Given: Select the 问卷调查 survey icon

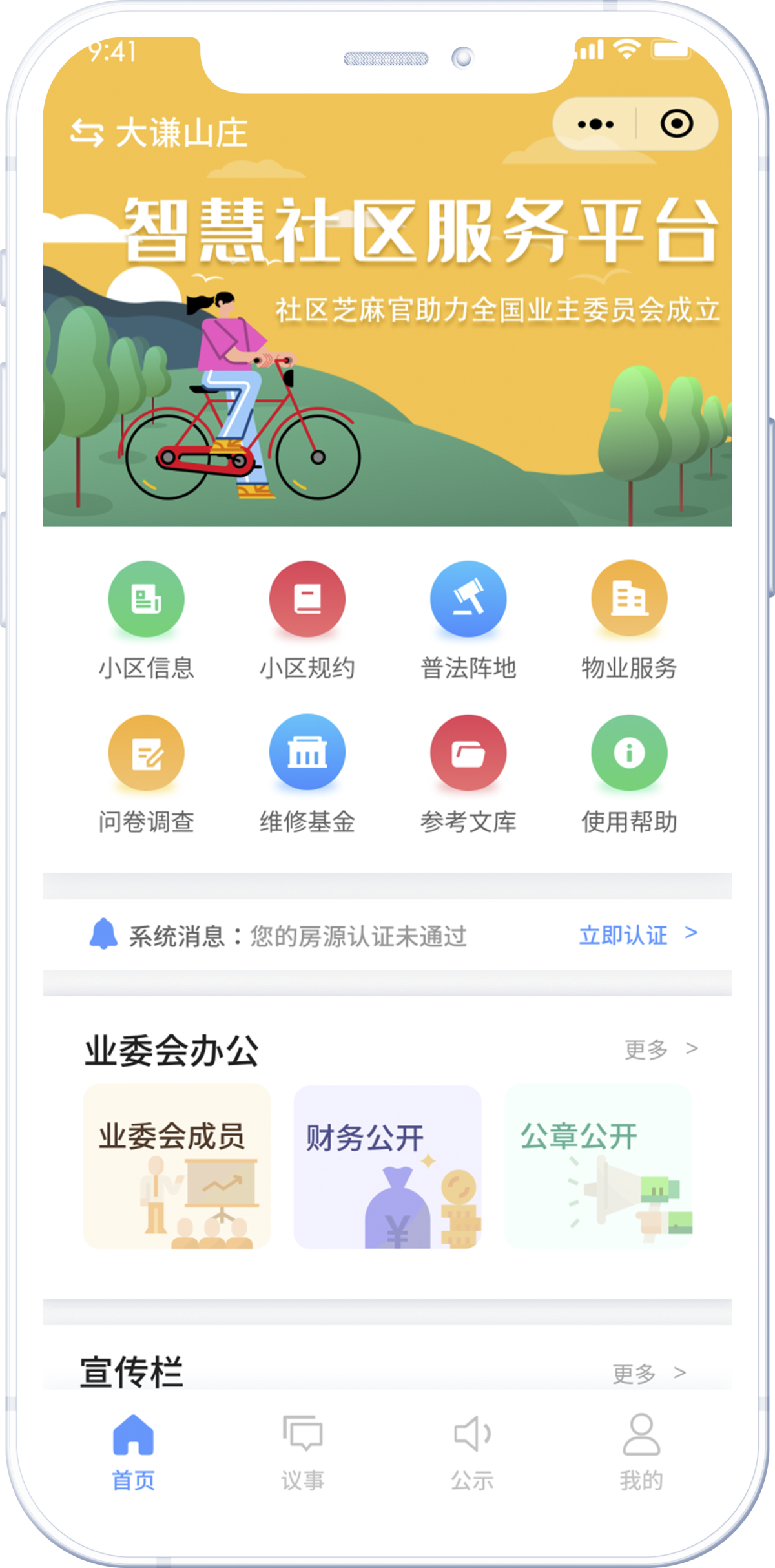Looking at the screenshot, I should [x=146, y=753].
